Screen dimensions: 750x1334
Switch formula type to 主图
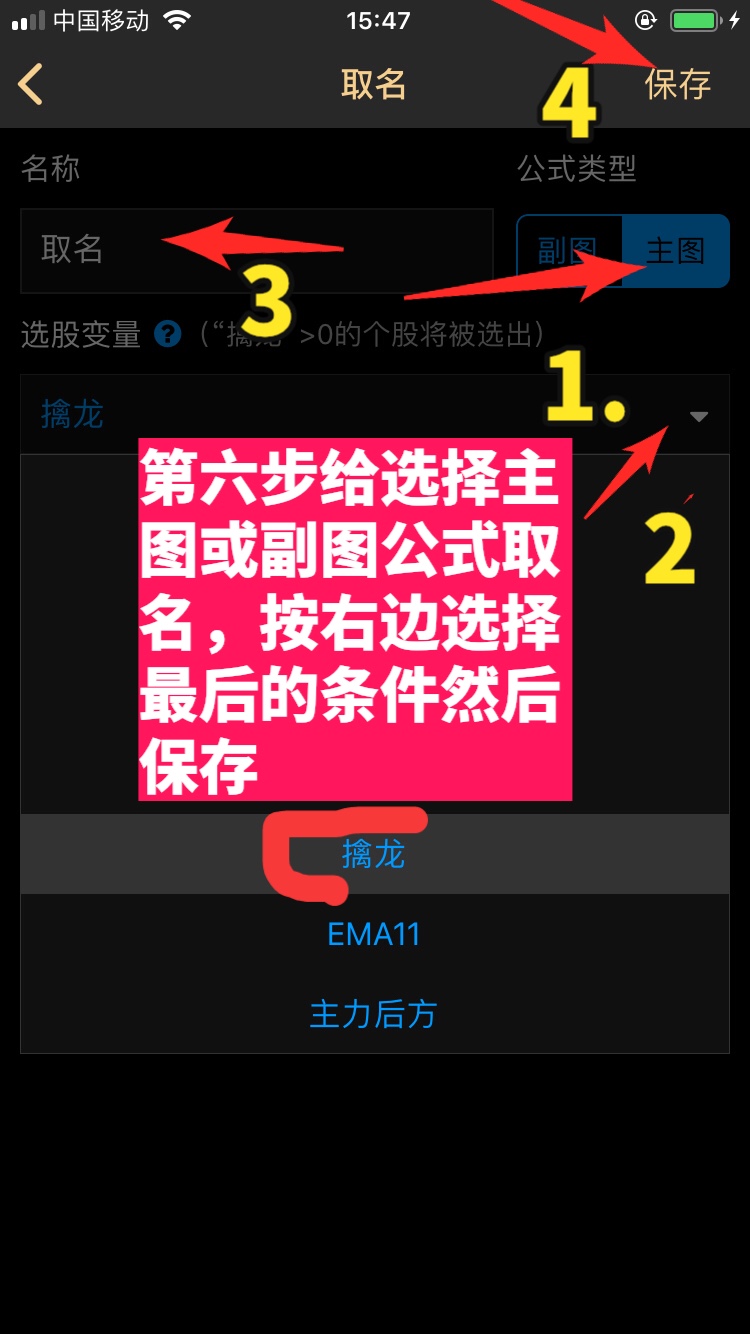point(675,251)
